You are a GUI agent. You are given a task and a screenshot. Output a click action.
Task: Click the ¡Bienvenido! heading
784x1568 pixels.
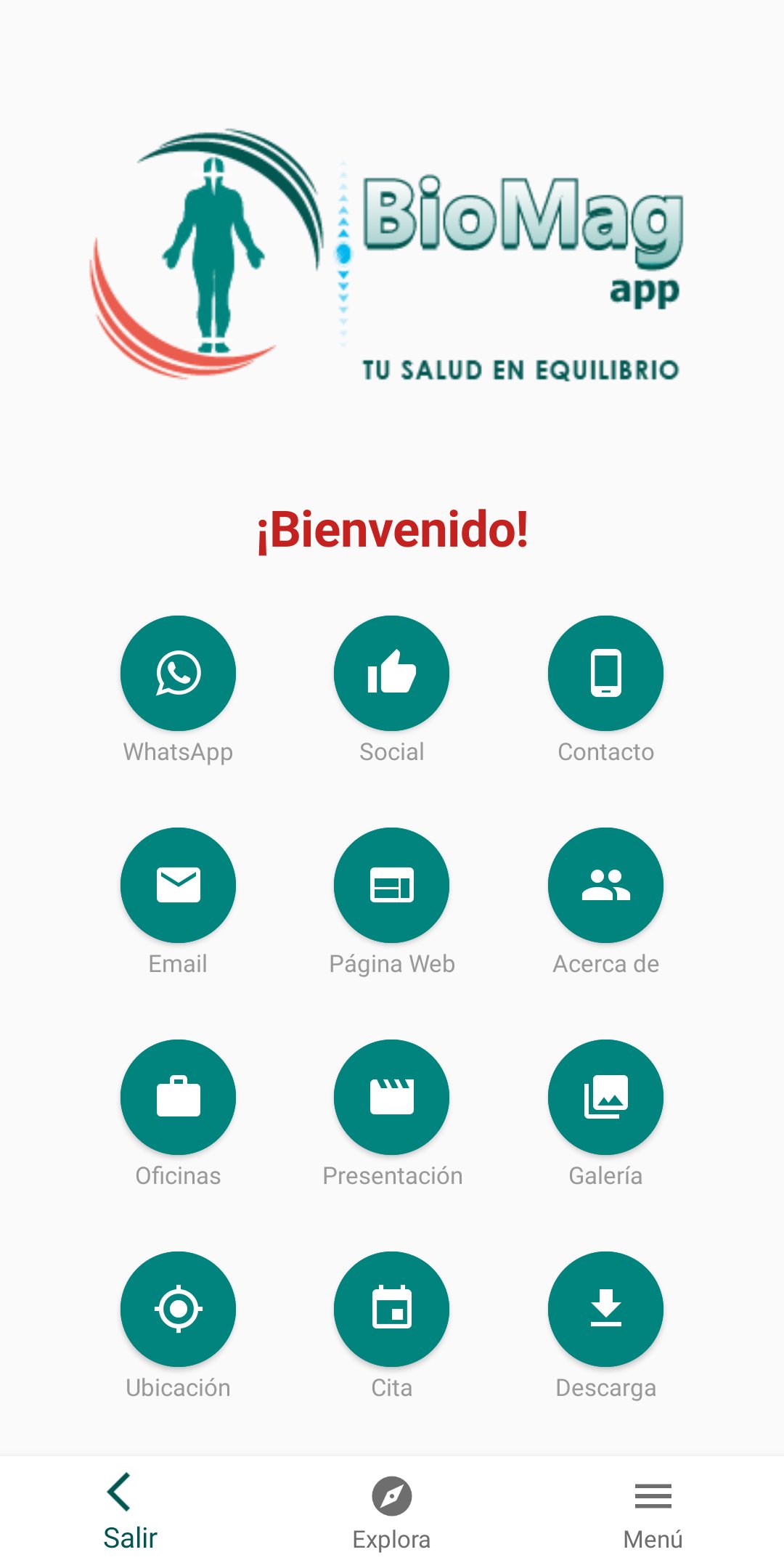click(392, 531)
